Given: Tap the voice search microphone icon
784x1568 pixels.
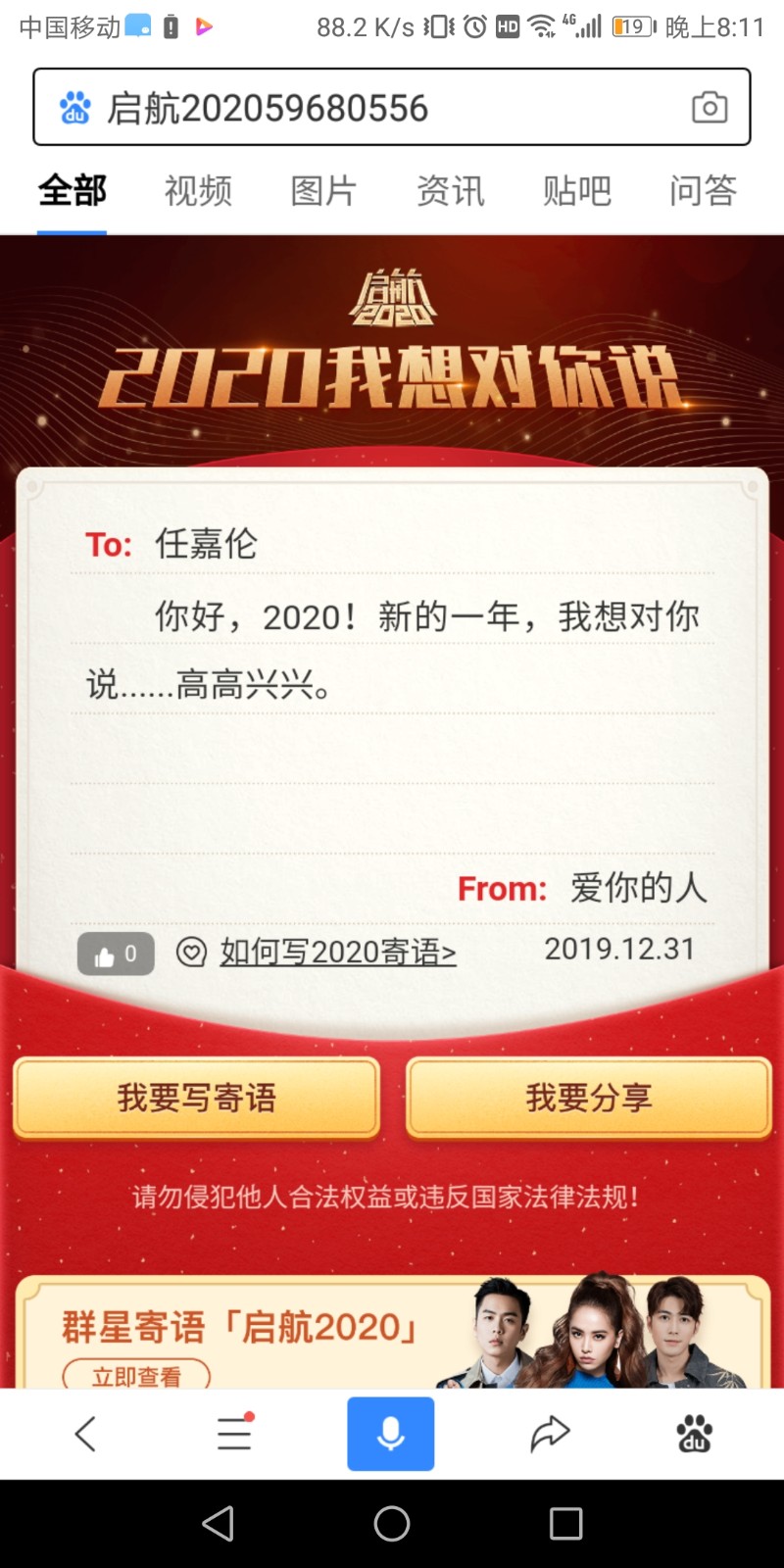Looking at the screenshot, I should point(390,1433).
